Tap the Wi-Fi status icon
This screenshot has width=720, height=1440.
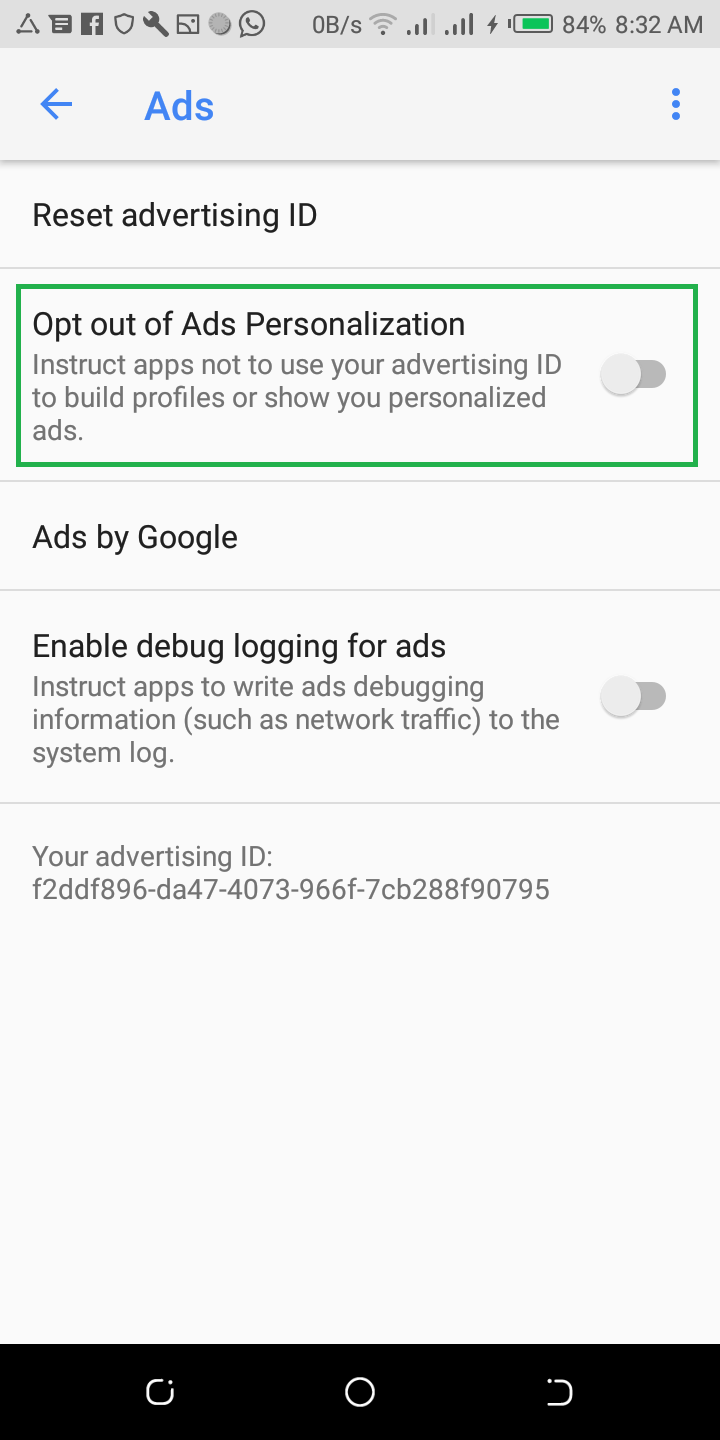coord(381,22)
